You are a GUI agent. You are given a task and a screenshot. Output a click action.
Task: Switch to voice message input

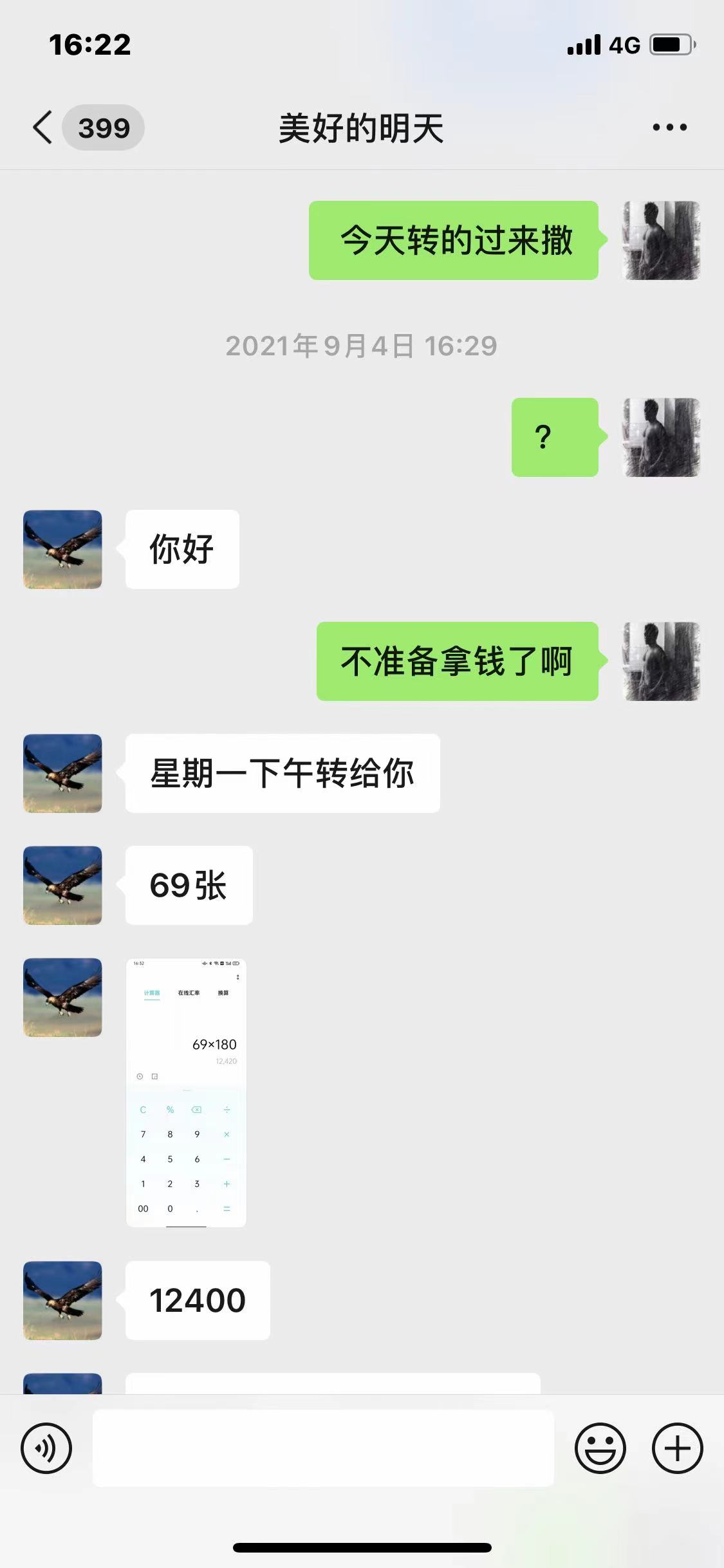[x=46, y=1448]
